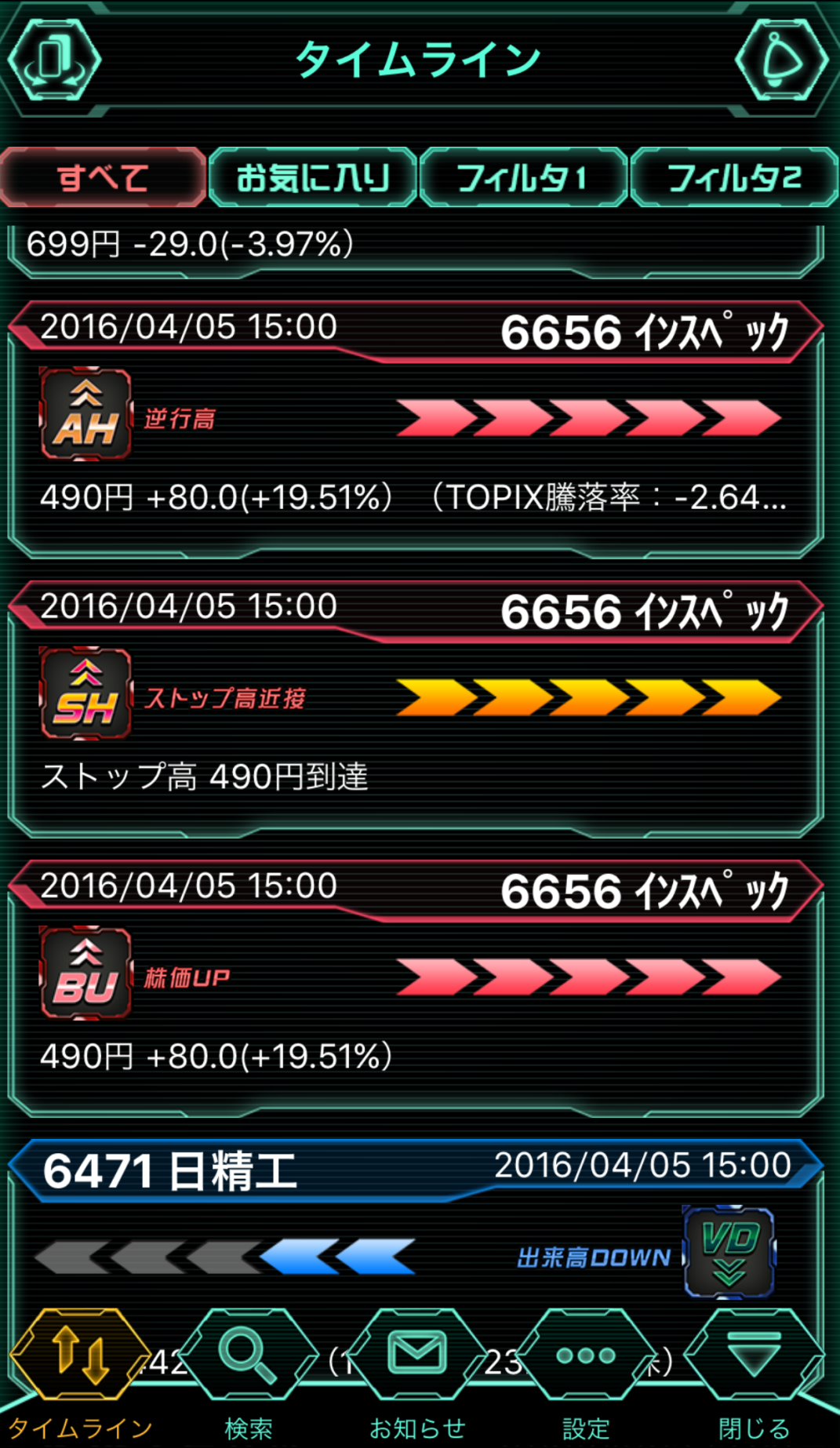840x1448 pixels.
Task: Select the フィルタ2 tab
Action: pos(734,177)
